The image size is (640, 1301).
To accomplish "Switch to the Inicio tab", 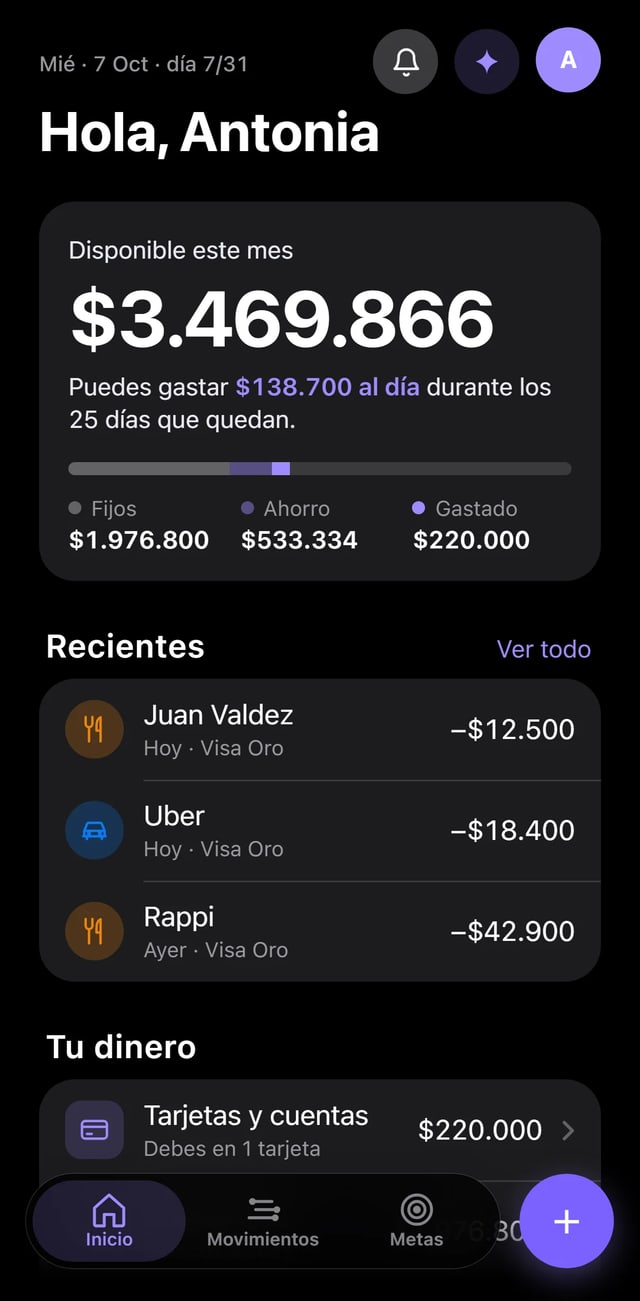I will click(x=109, y=1221).
